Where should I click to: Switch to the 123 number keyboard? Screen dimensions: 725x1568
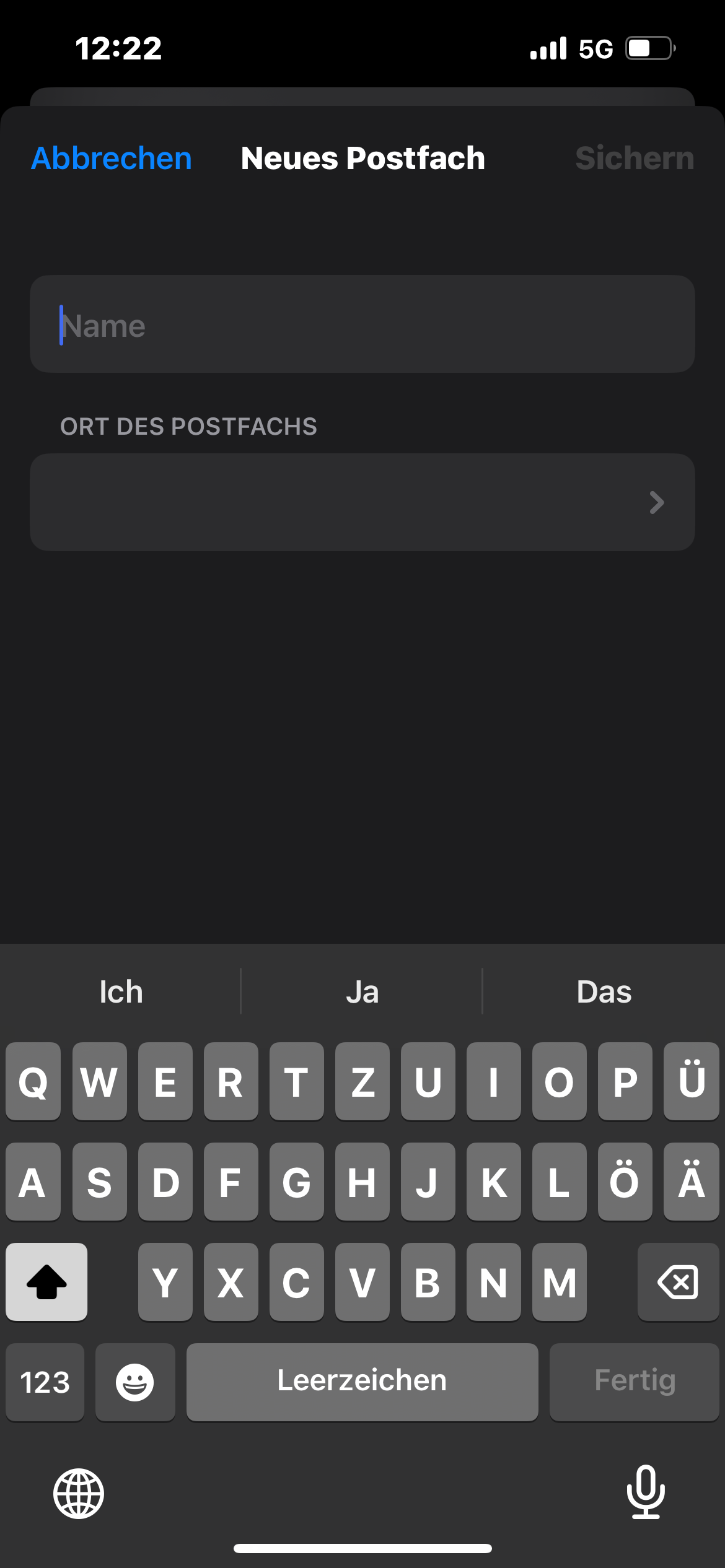tap(45, 1382)
